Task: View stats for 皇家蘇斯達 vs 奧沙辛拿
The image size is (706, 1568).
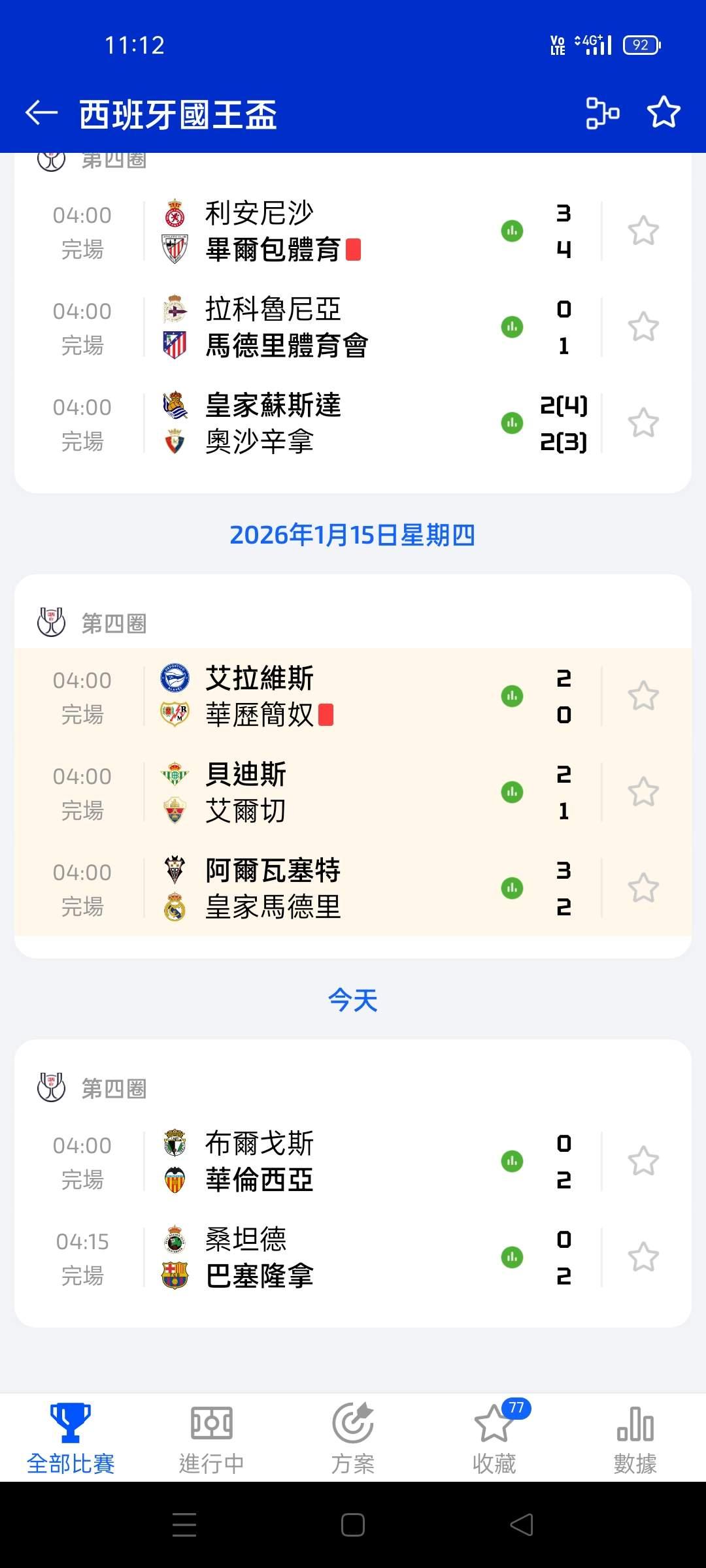Action: [x=512, y=423]
